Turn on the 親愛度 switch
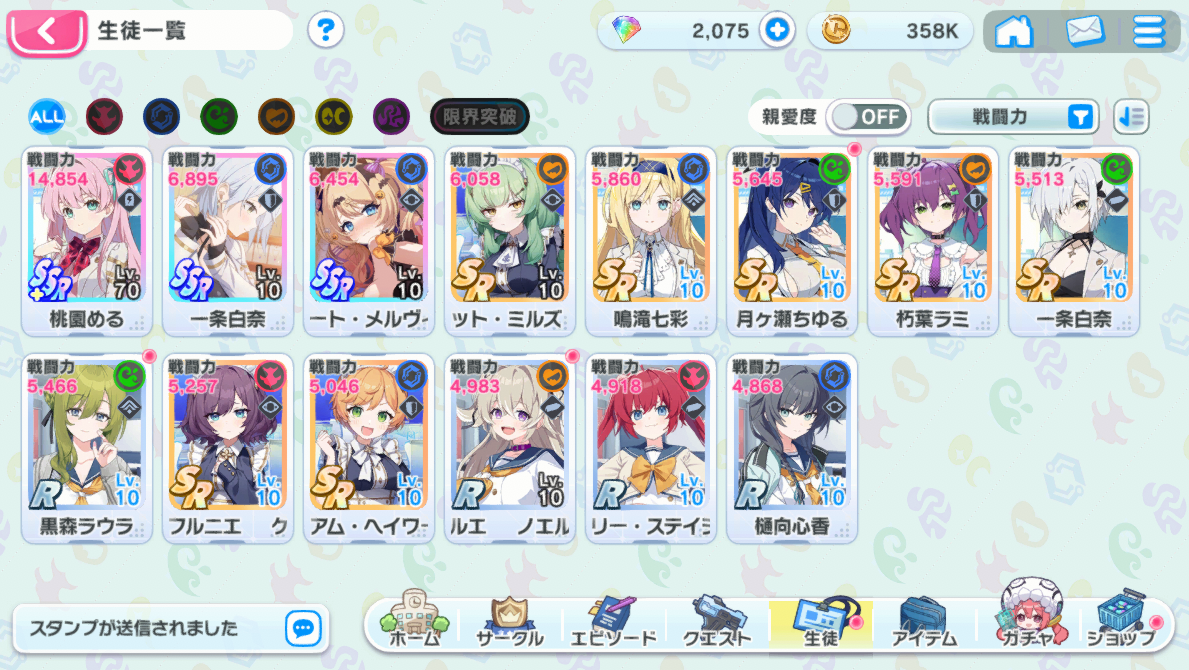The image size is (1189, 670). coord(868,117)
